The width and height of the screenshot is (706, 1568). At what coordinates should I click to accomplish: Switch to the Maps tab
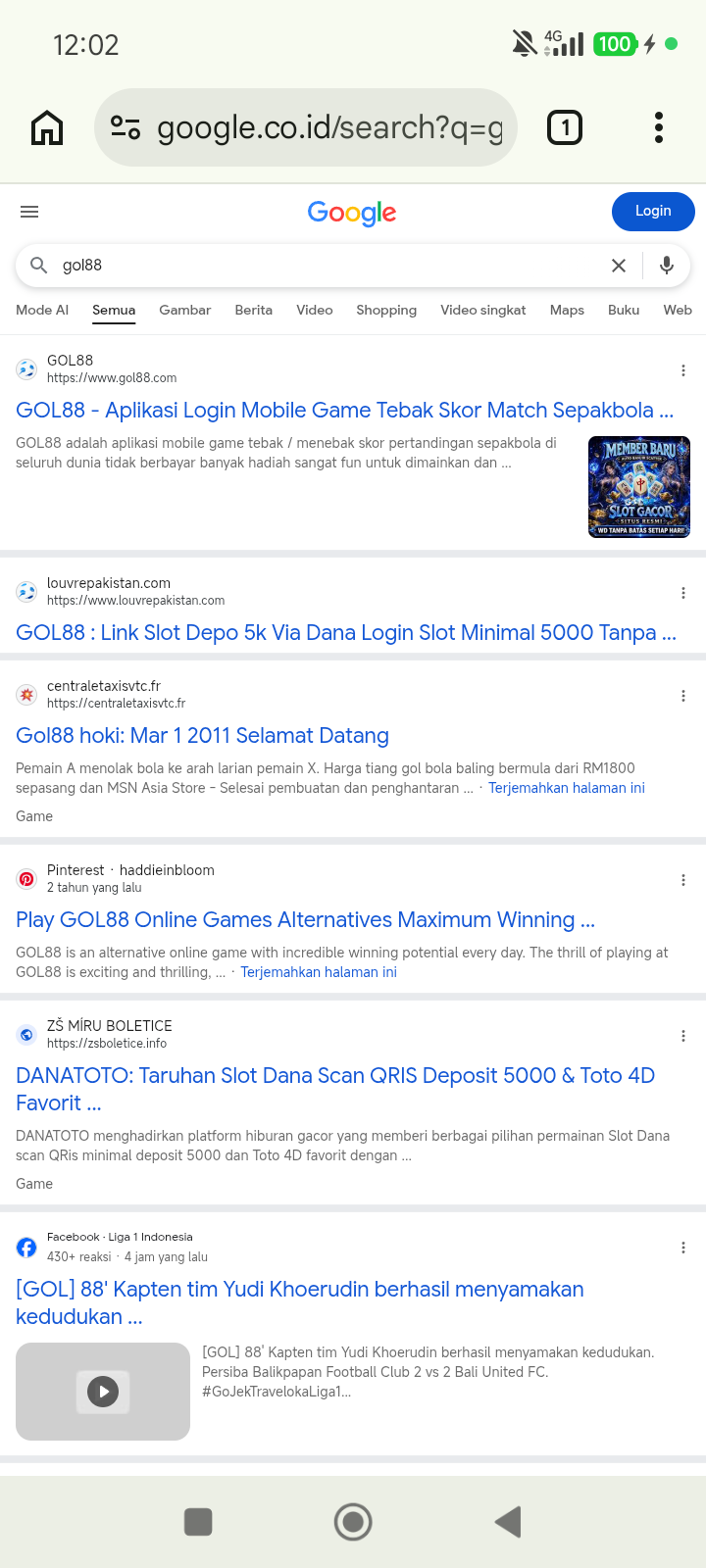[567, 310]
